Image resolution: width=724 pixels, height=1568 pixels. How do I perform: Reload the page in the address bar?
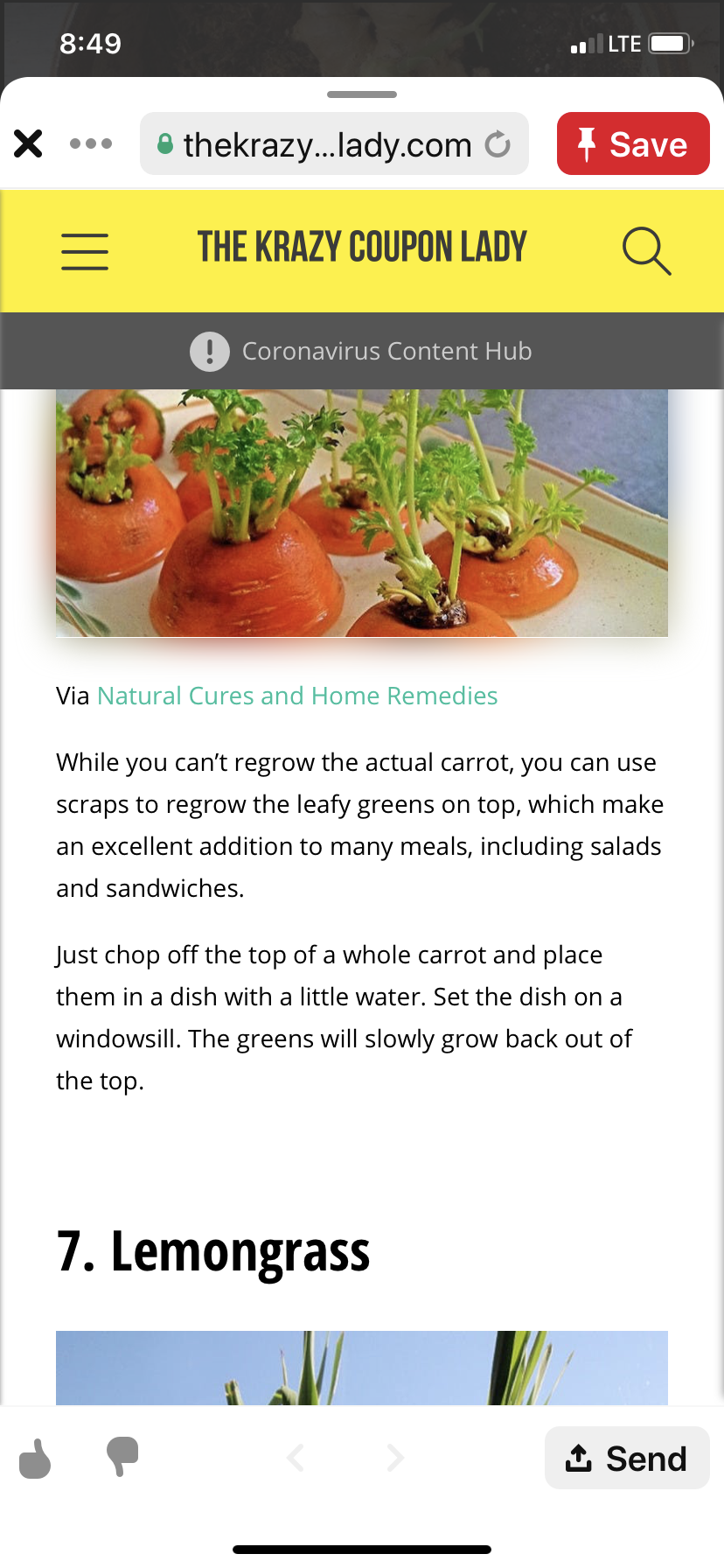click(x=498, y=144)
